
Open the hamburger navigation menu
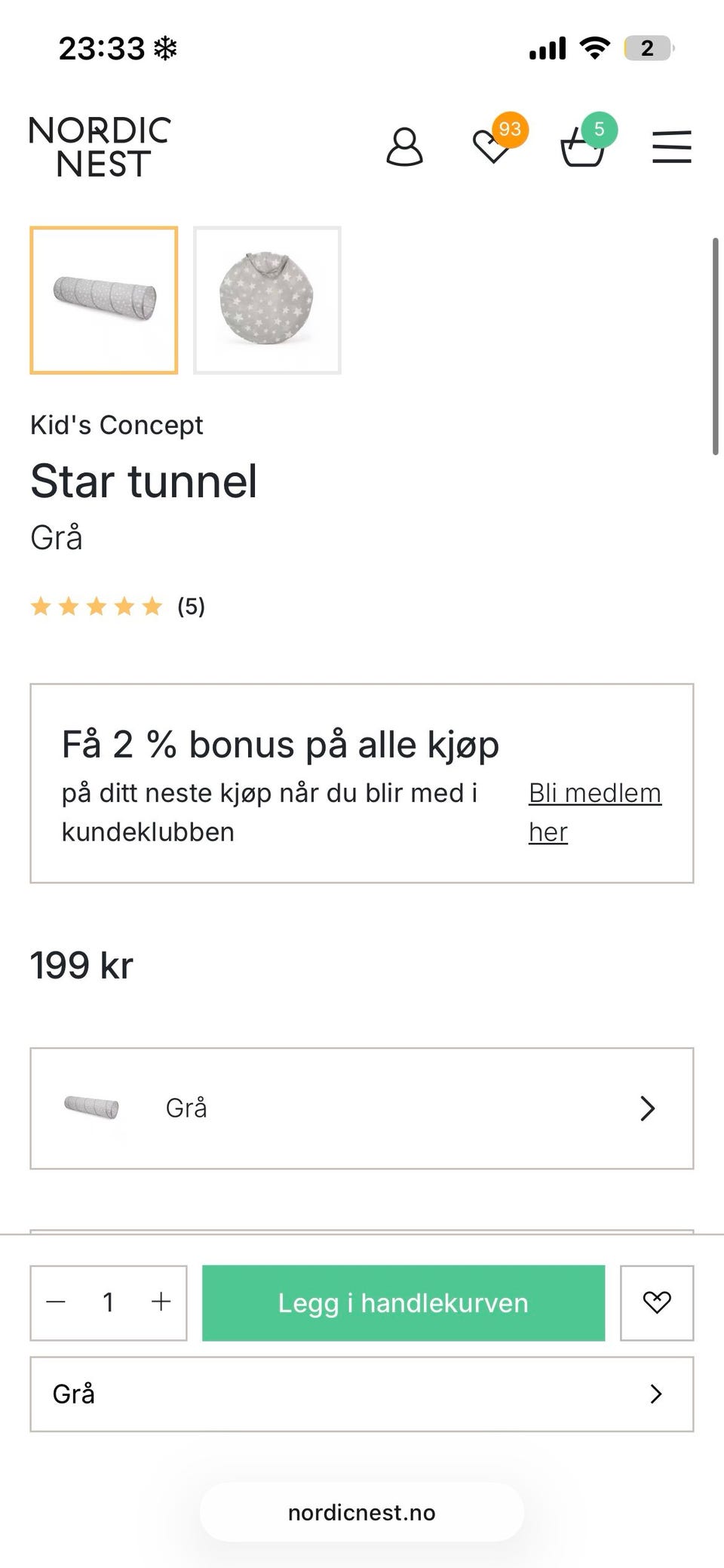pos(672,147)
